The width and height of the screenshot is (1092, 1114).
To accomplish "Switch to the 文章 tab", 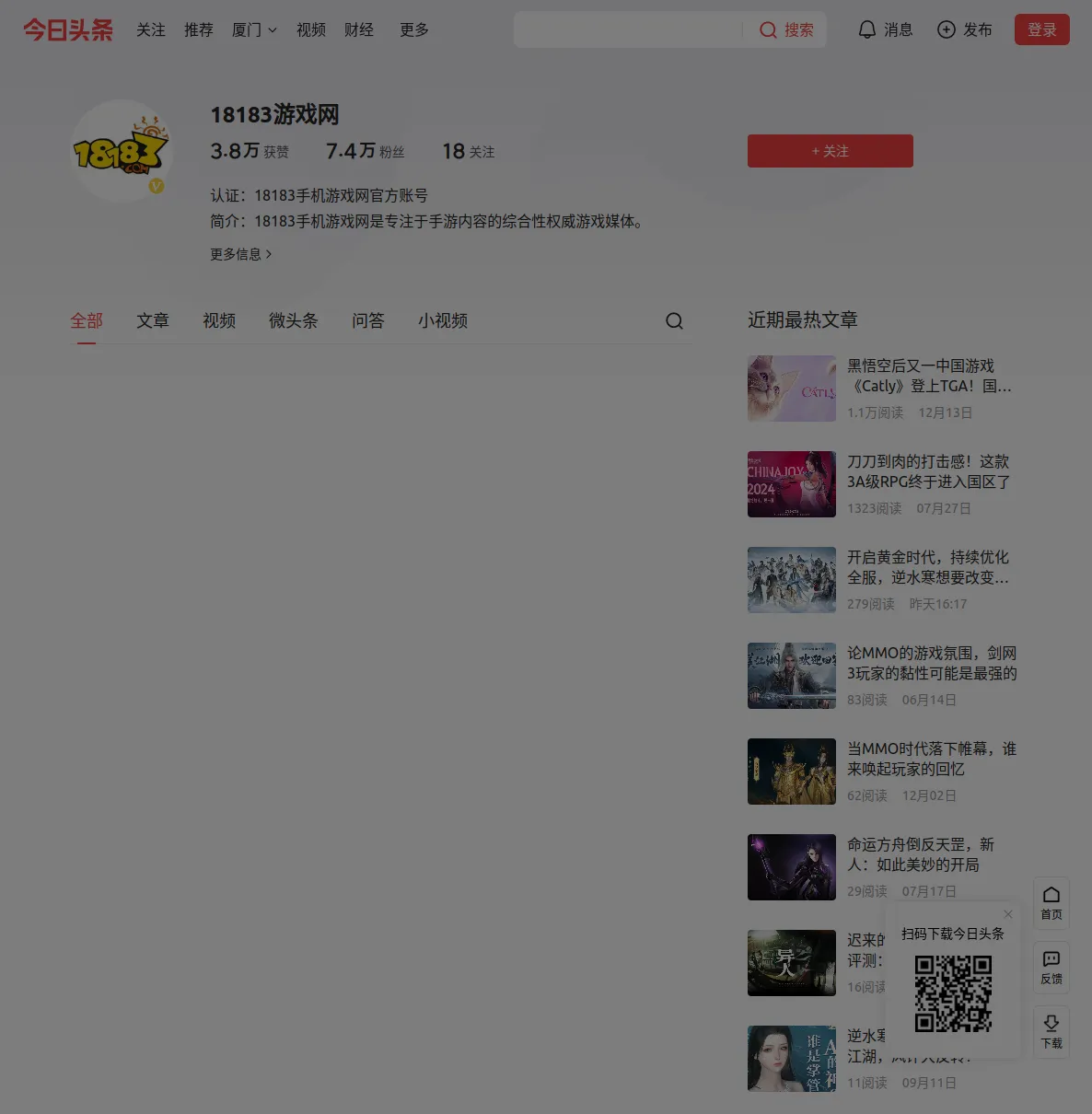I will pos(153,320).
